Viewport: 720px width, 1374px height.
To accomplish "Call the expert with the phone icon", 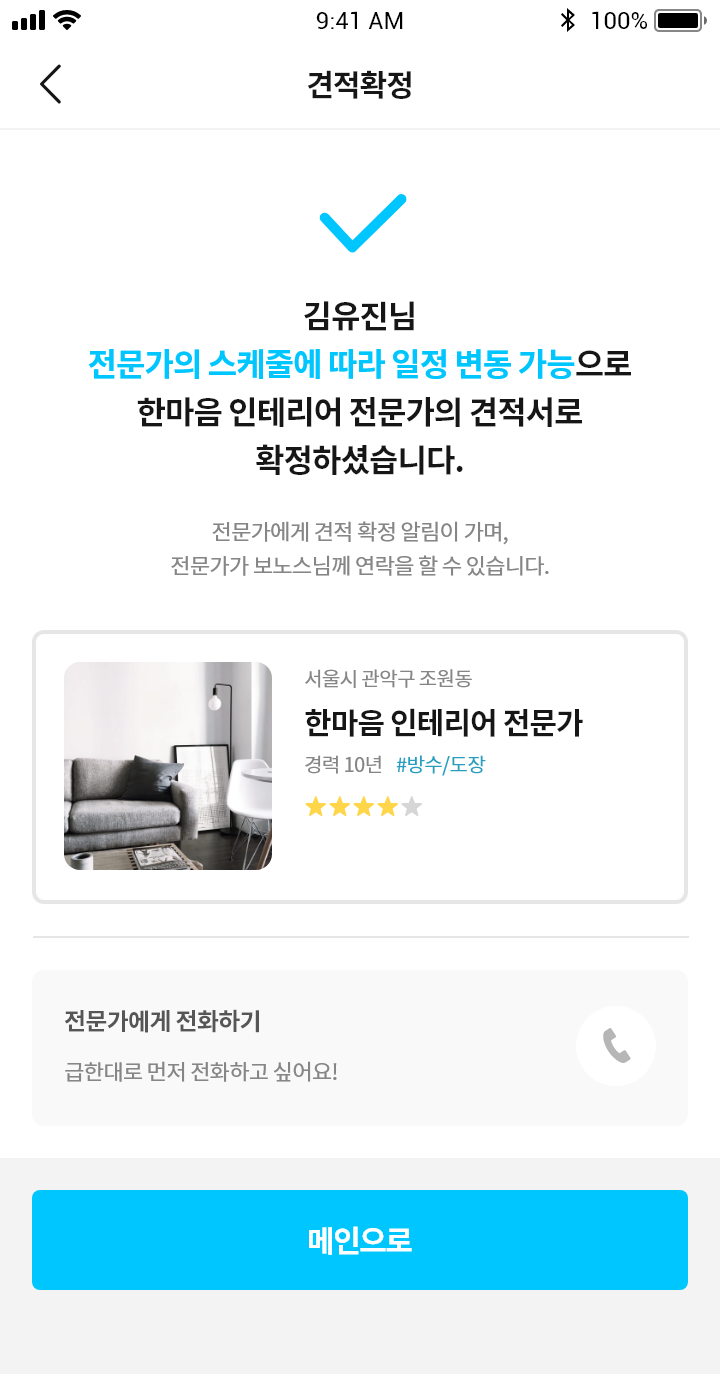I will click(616, 1046).
